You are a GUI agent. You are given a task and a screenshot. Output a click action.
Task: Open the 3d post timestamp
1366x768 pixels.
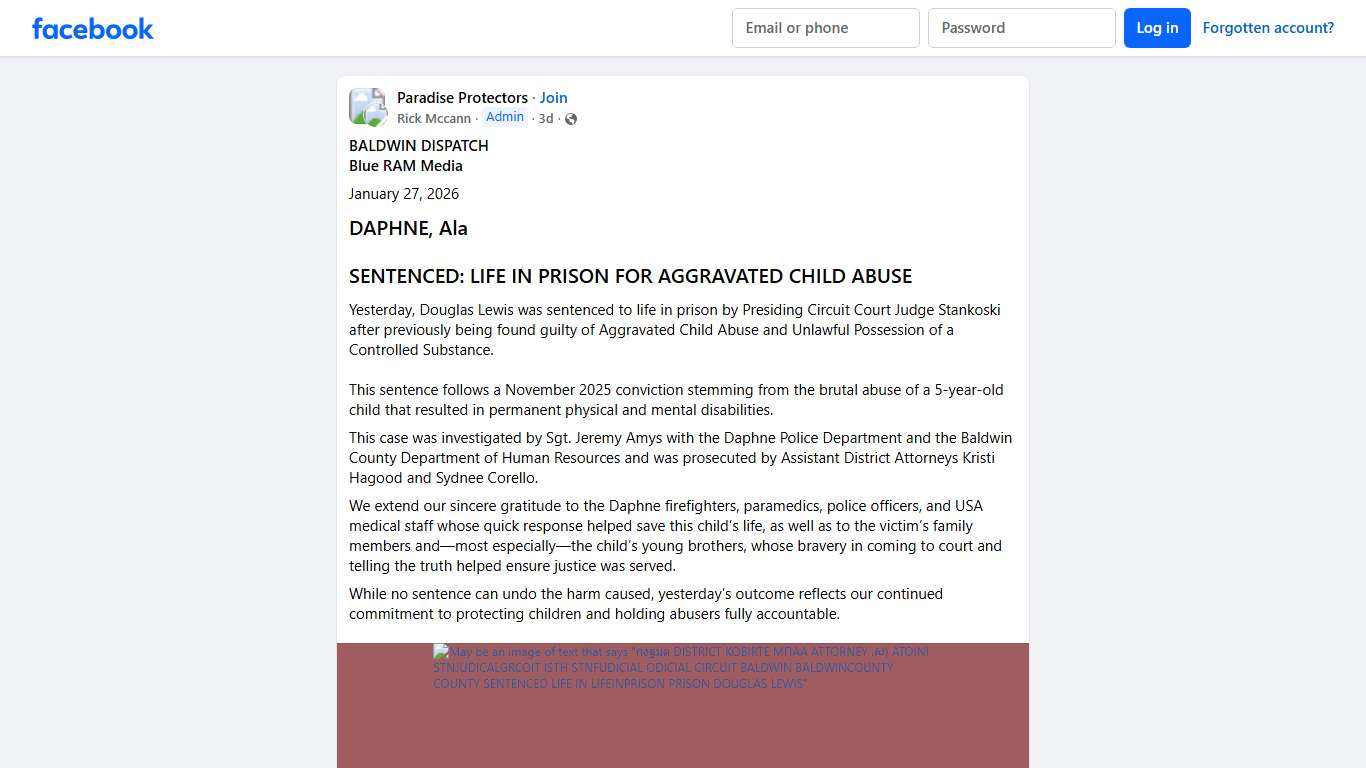pos(545,118)
